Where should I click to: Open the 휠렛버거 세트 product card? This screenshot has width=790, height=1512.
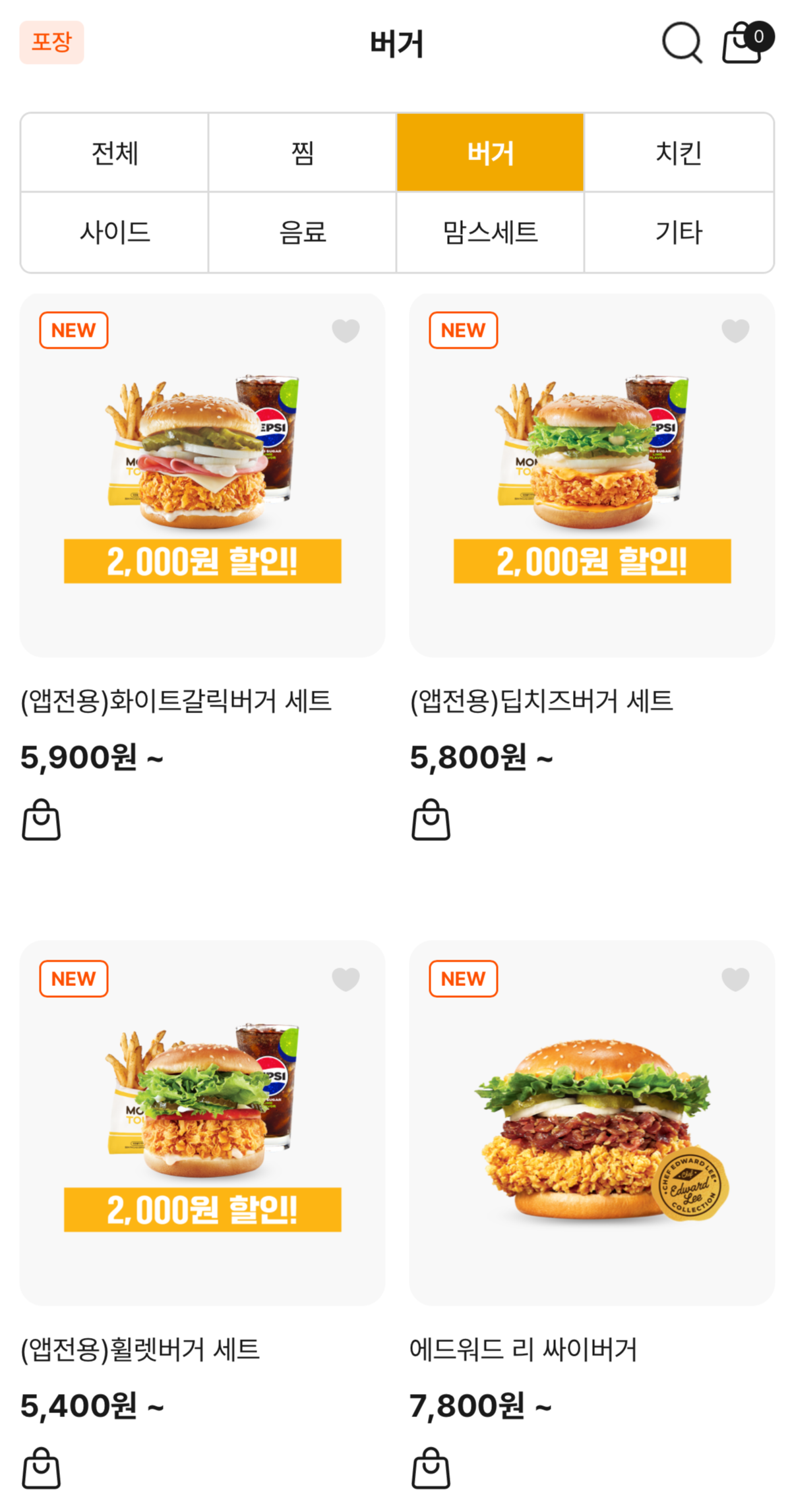[202, 1122]
